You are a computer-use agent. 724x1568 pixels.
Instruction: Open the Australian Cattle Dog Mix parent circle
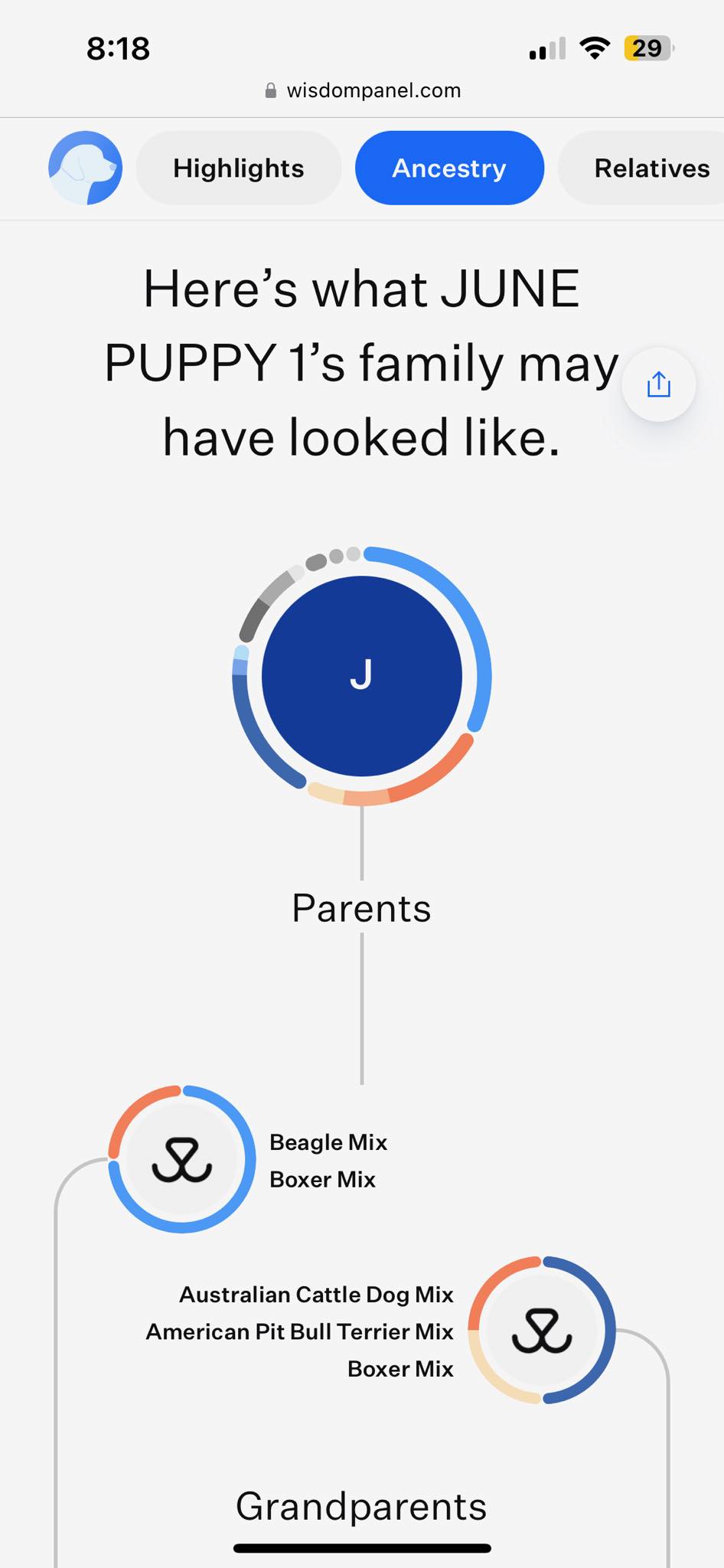[542, 1330]
